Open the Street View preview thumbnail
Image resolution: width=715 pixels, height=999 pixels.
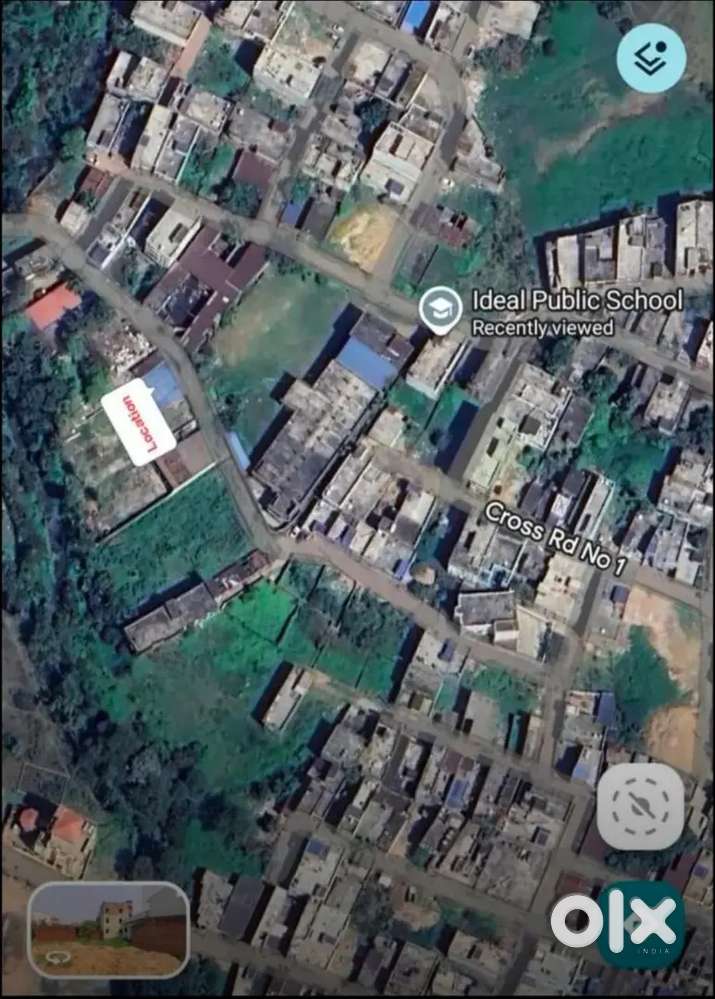point(109,929)
